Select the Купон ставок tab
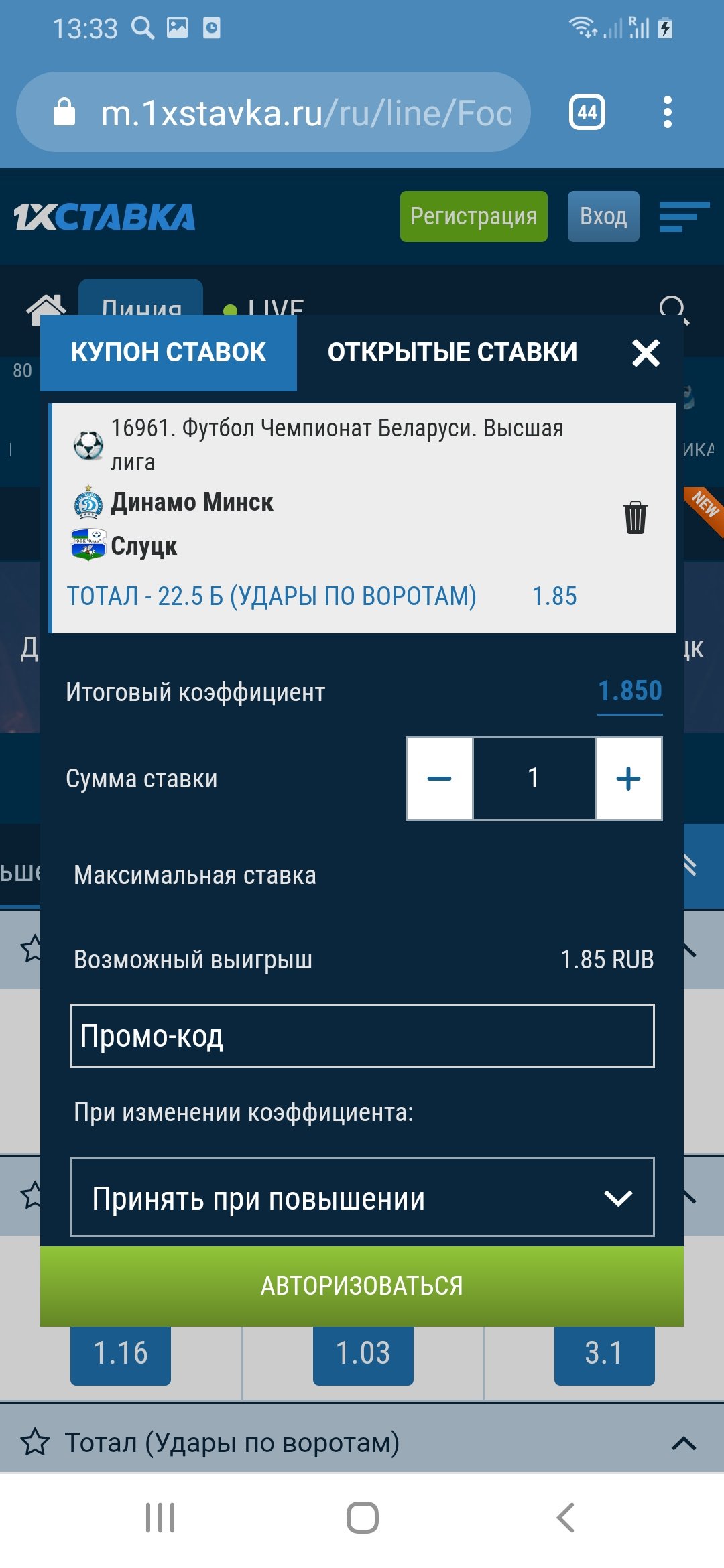This screenshot has height=1568, width=724. (x=168, y=352)
